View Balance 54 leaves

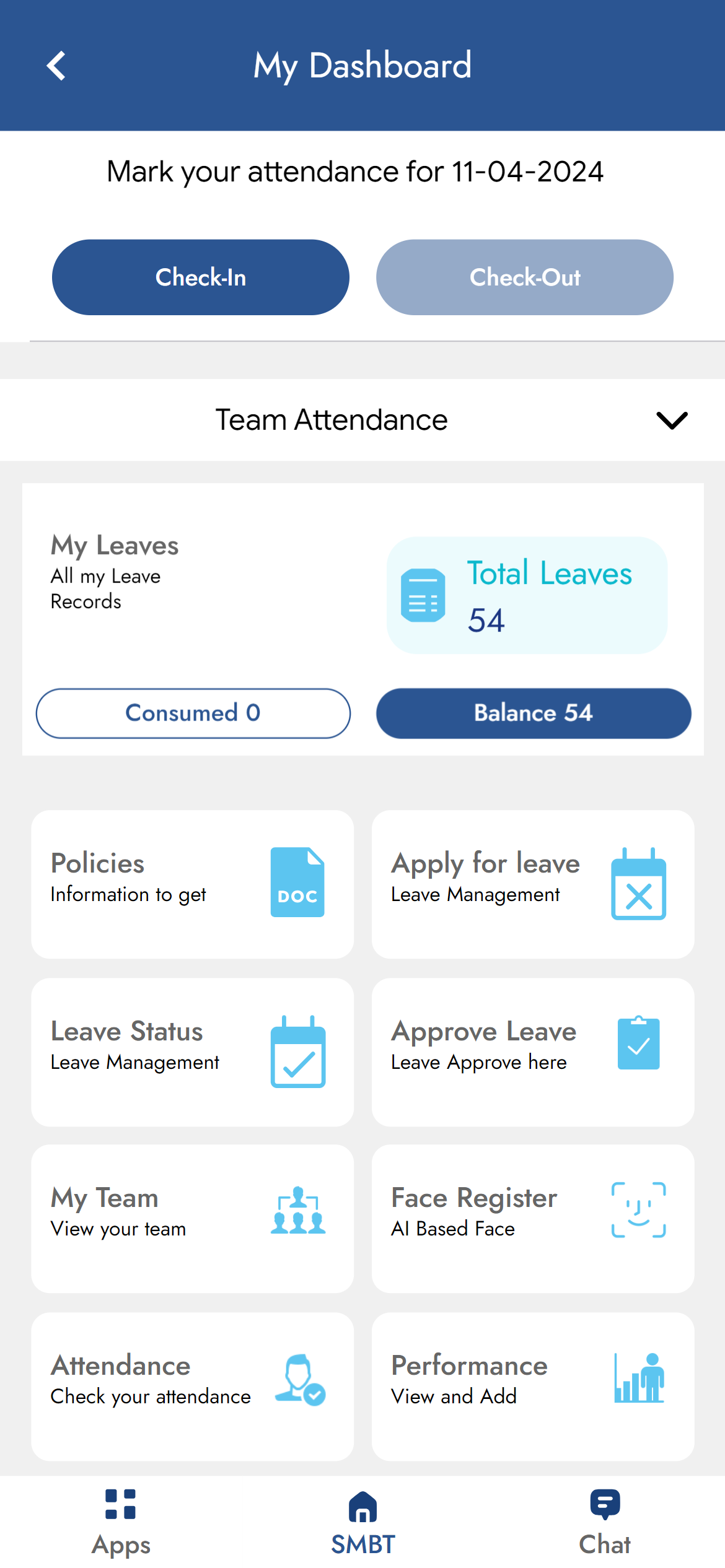coord(533,713)
